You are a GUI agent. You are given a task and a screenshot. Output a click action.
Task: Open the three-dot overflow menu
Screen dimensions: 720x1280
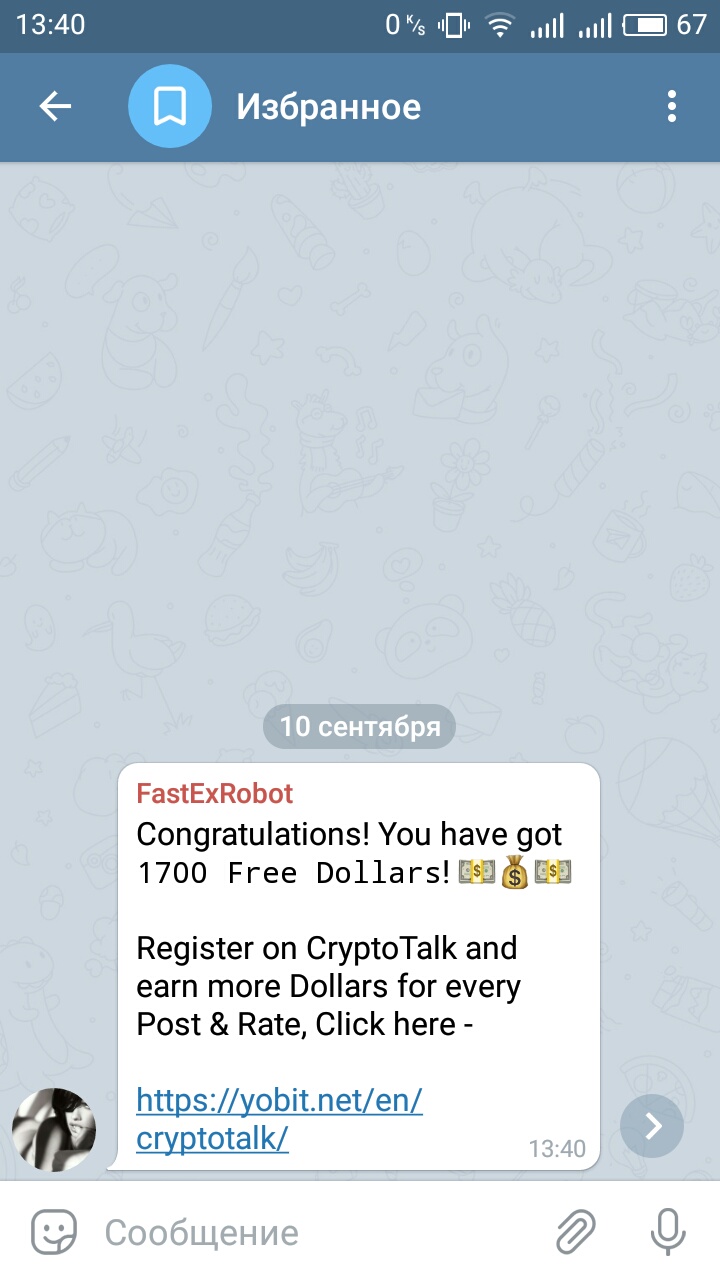coord(672,106)
